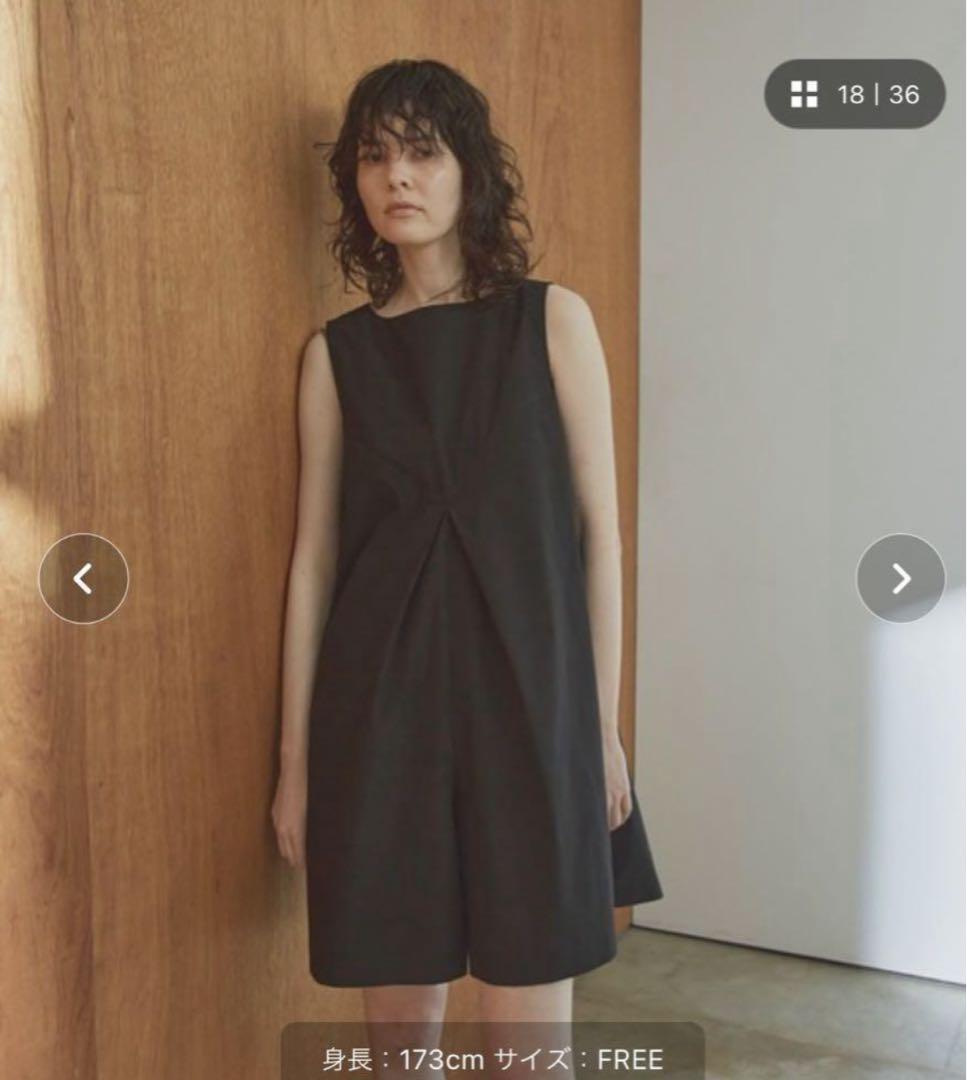Show the next product photo
Screen dimensions: 967x1080
tap(900, 578)
